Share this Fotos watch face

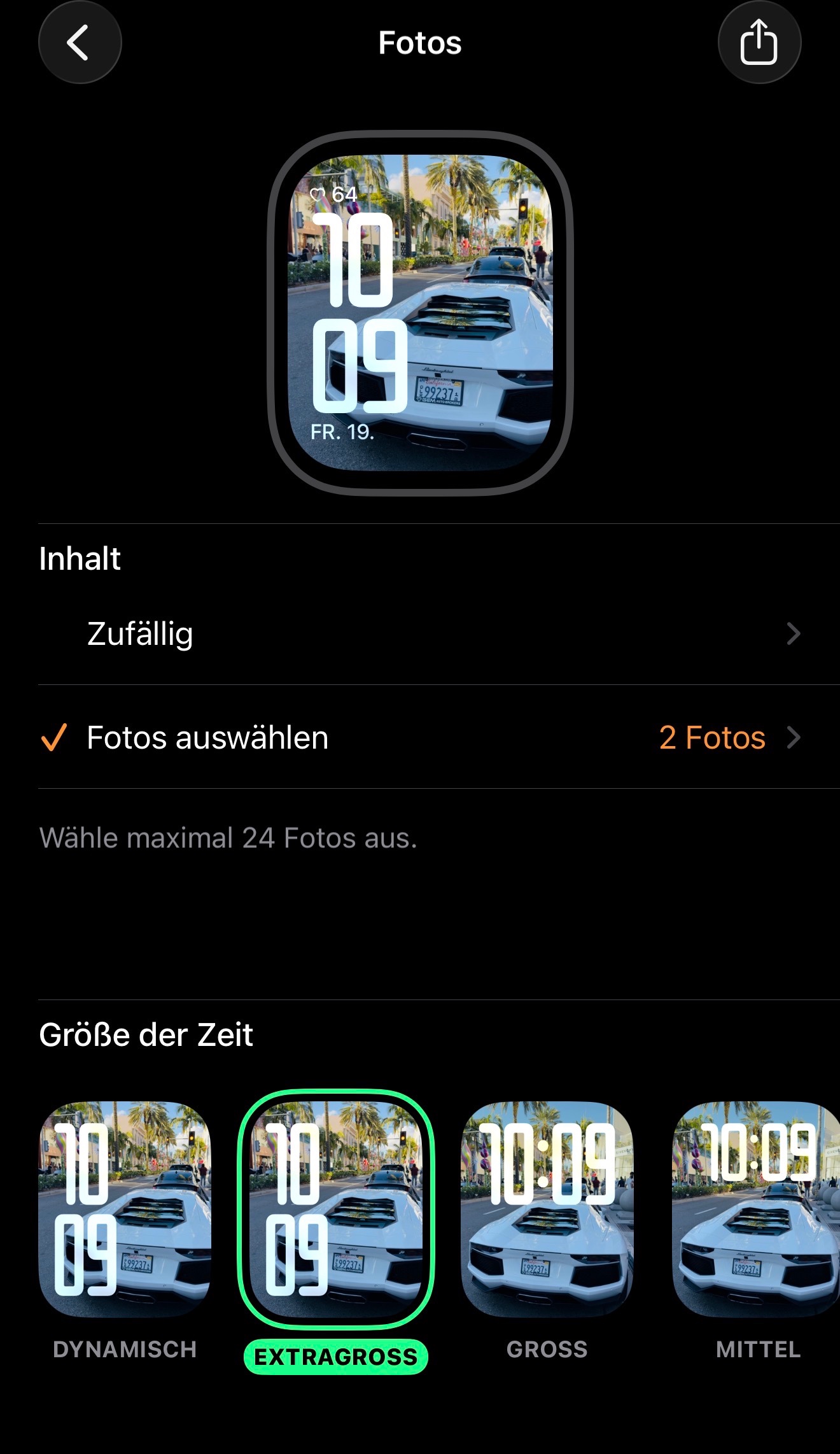tap(759, 43)
